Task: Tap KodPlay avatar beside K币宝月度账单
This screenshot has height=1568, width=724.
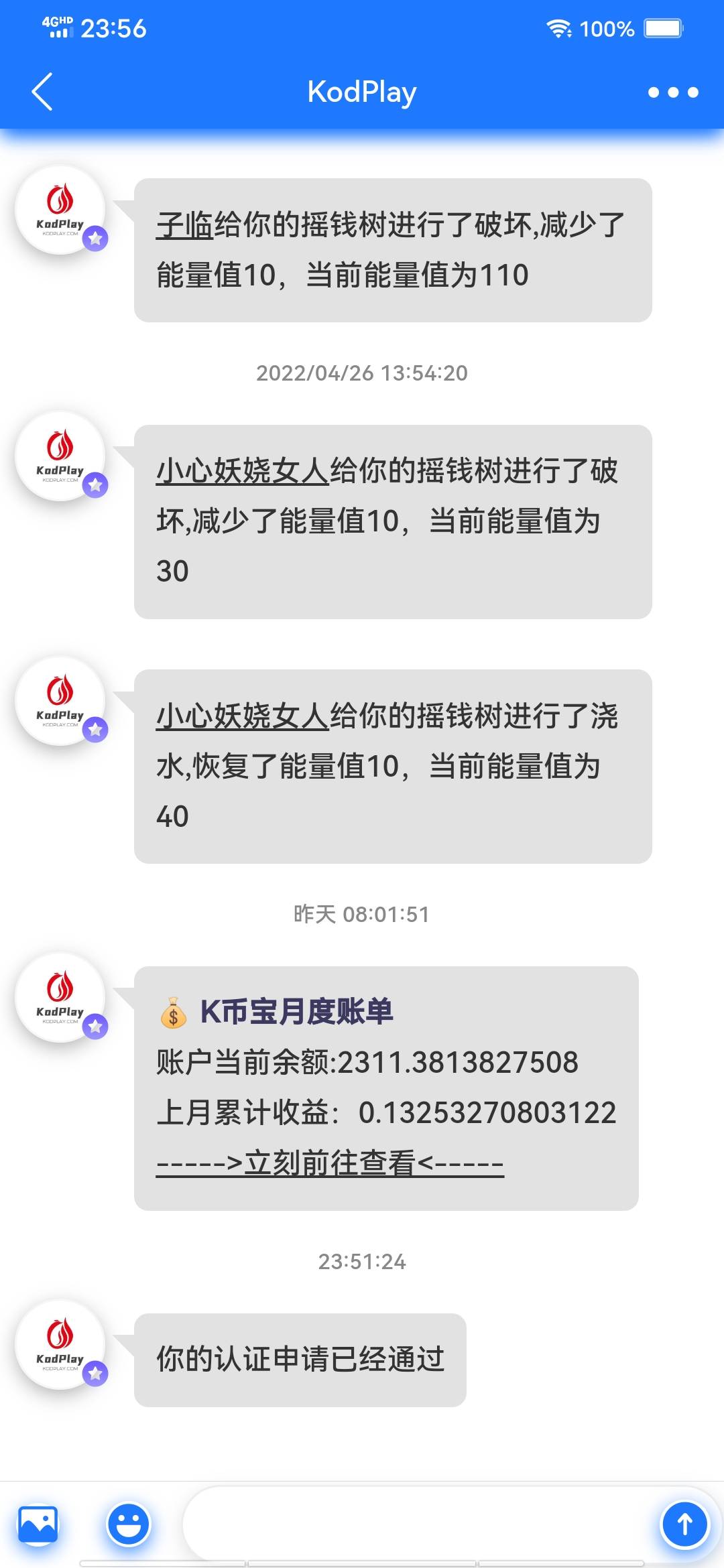Action: coord(60,998)
